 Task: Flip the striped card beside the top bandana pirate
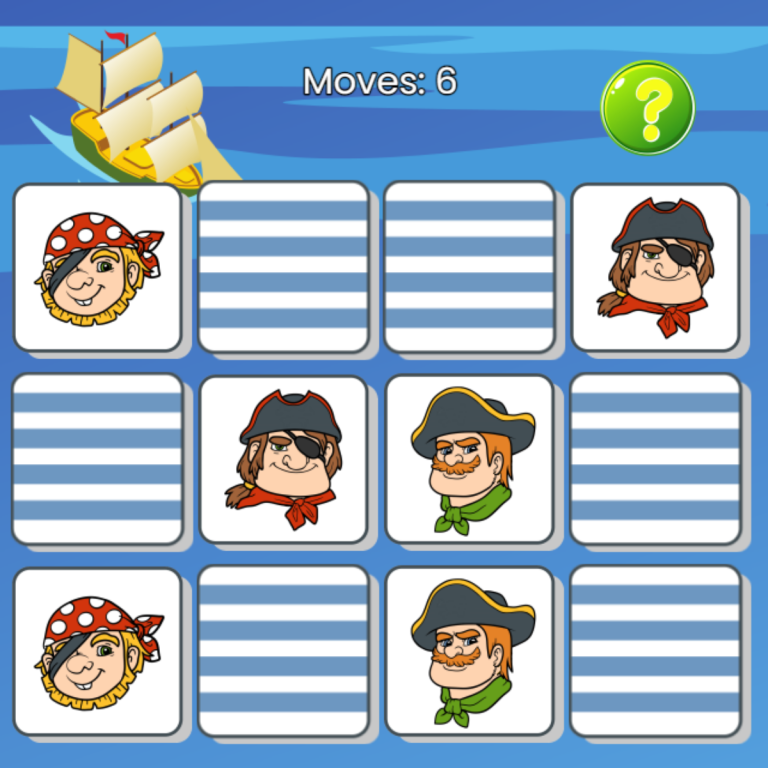pyautogui.click(x=283, y=267)
